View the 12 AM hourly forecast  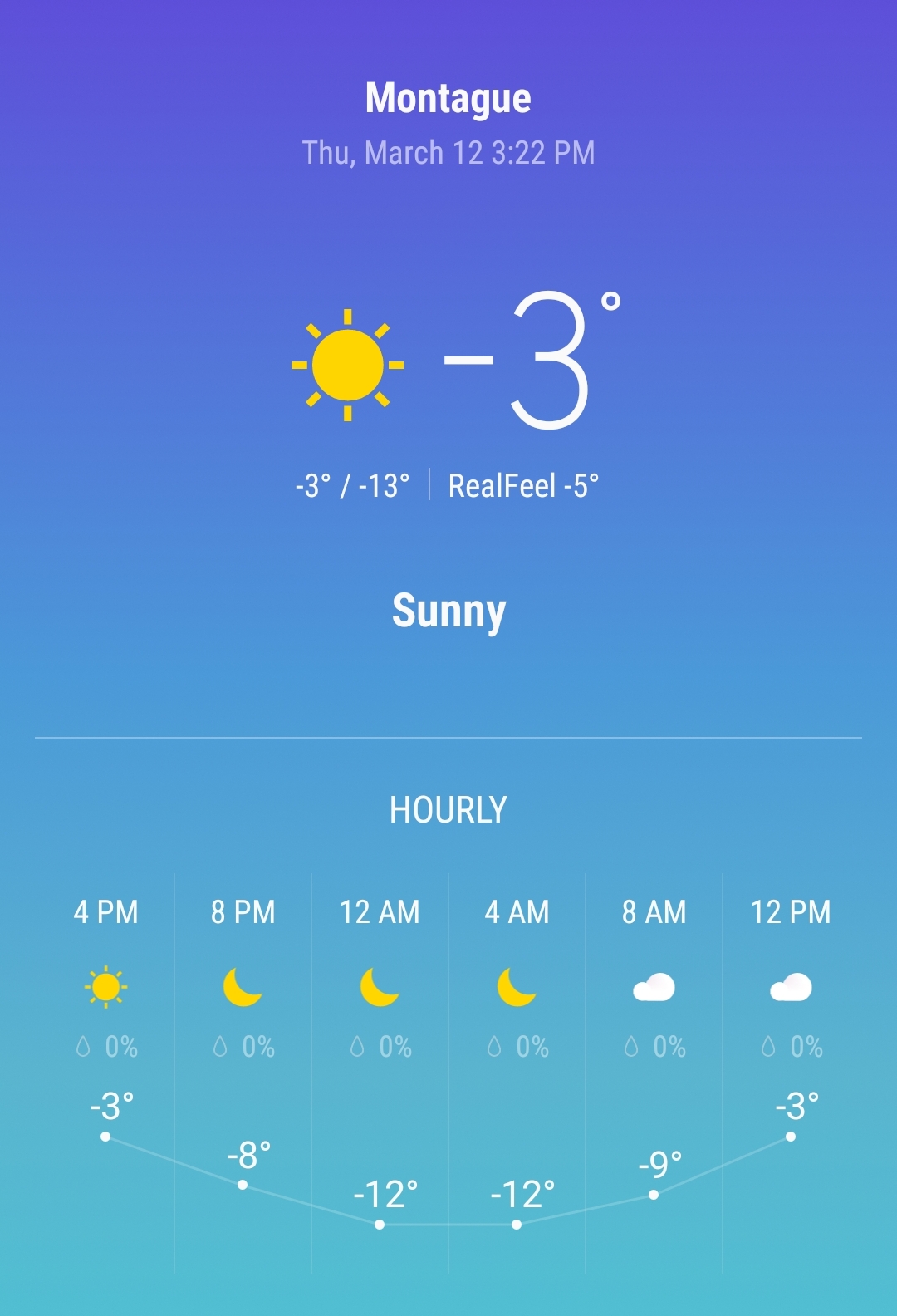tap(380, 989)
